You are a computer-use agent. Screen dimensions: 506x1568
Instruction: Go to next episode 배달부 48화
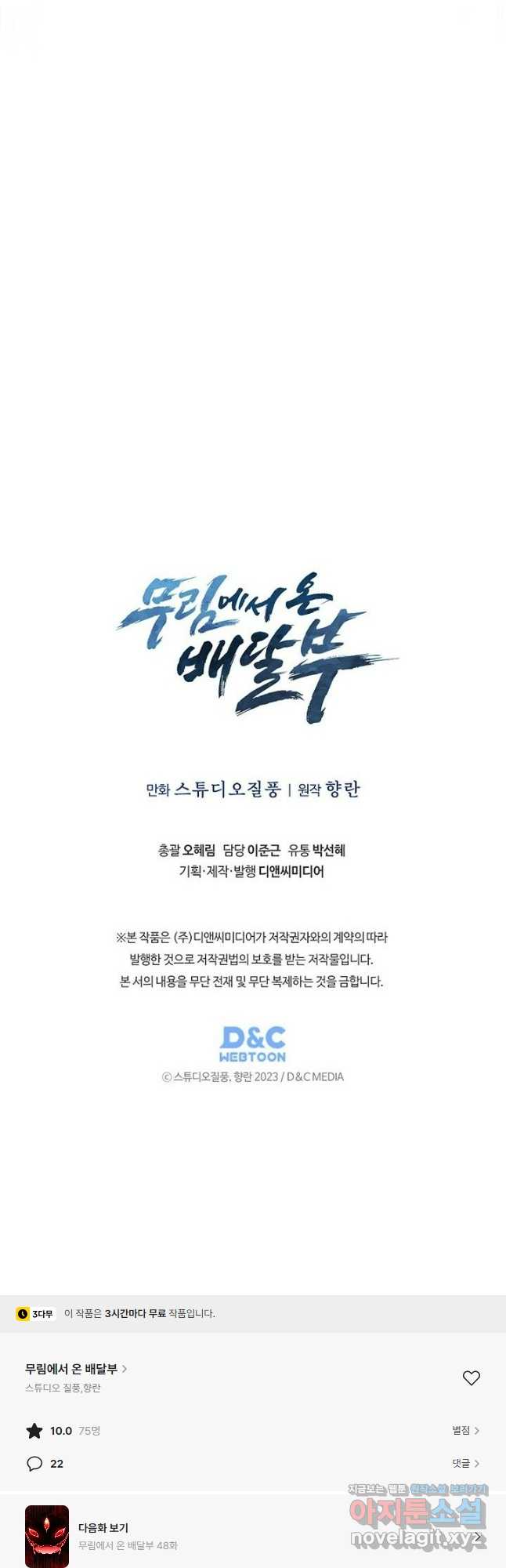pos(128,1536)
